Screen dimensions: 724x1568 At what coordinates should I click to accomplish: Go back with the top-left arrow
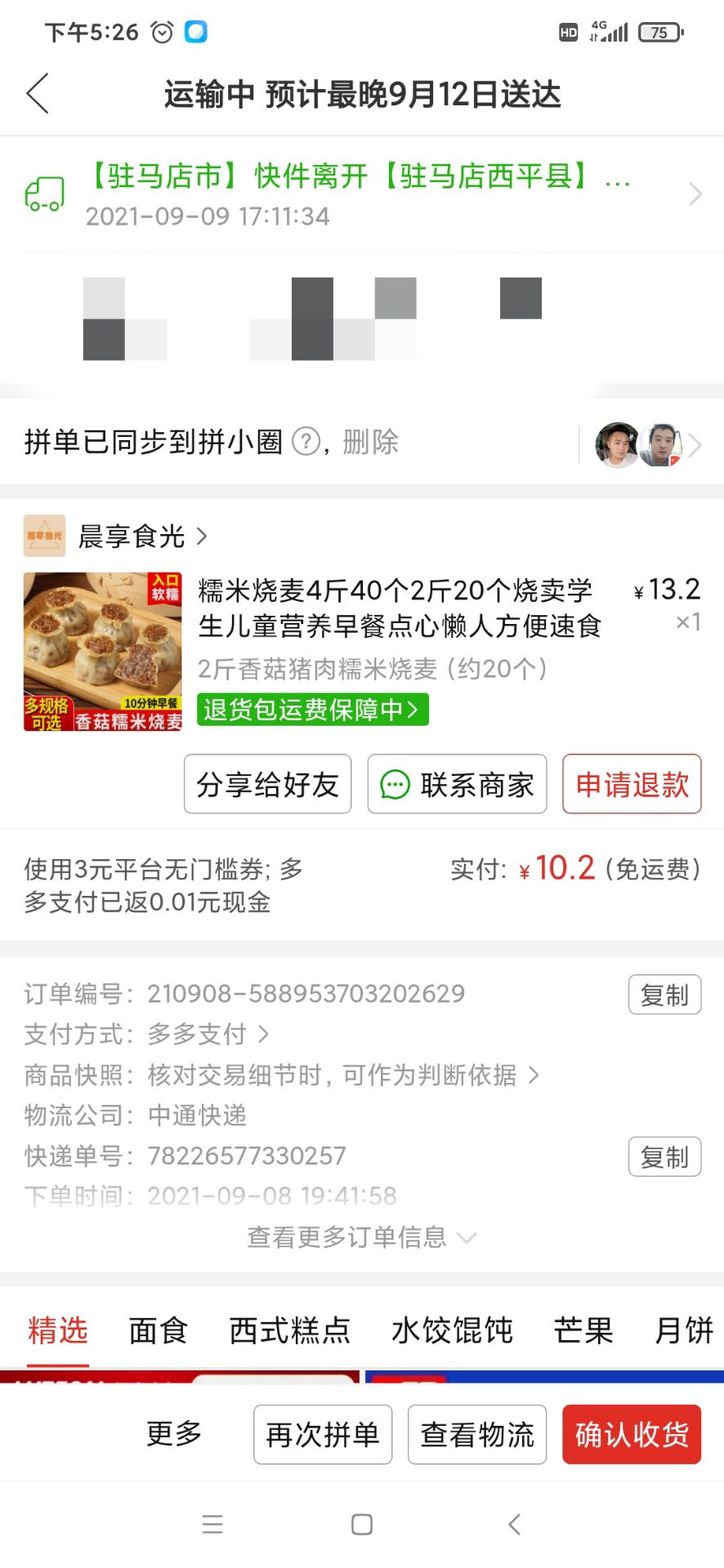(38, 93)
